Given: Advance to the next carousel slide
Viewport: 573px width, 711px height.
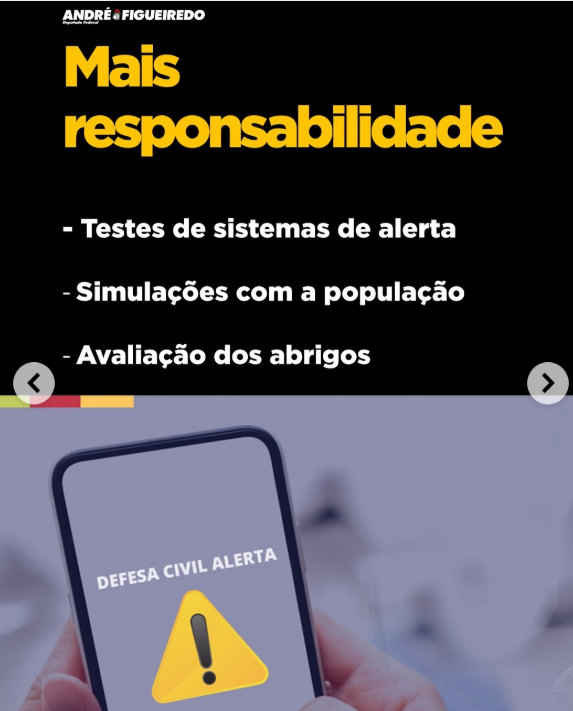Looking at the screenshot, I should [x=548, y=383].
